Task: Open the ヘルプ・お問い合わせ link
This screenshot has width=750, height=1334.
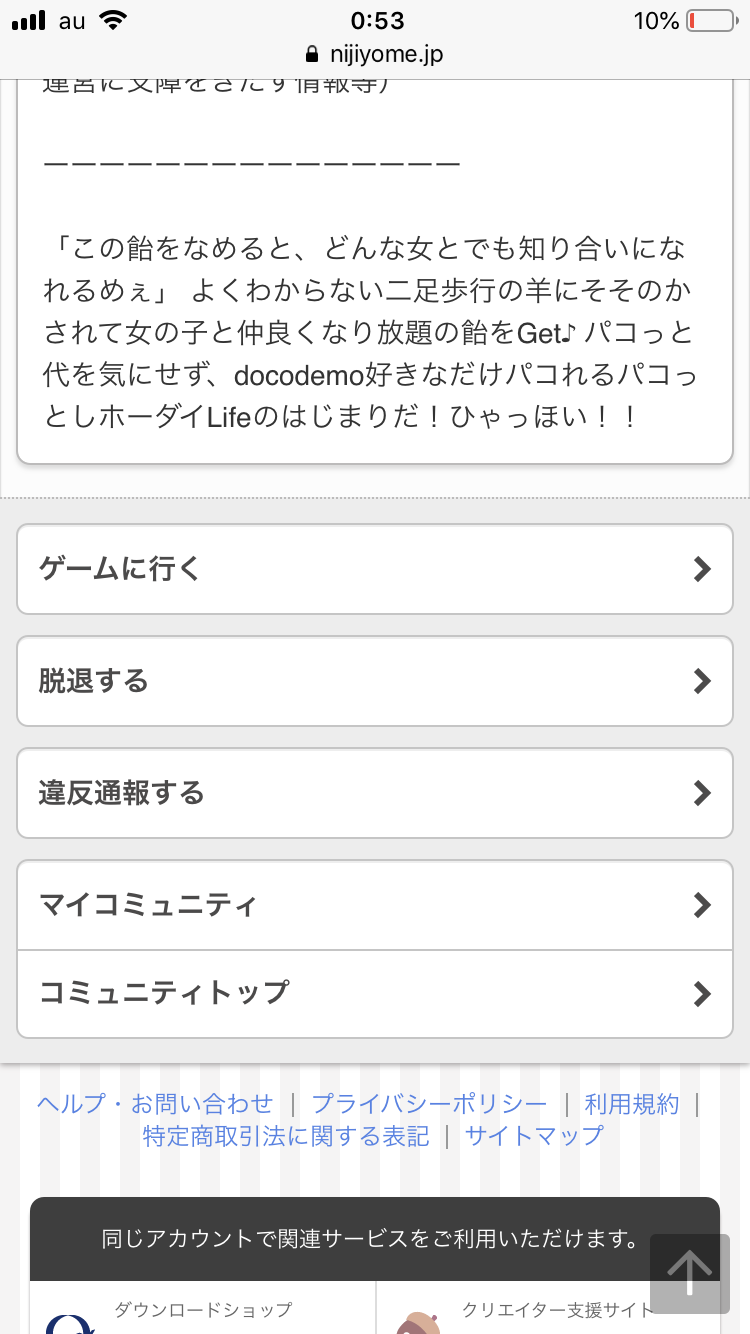Action: pos(155,1104)
